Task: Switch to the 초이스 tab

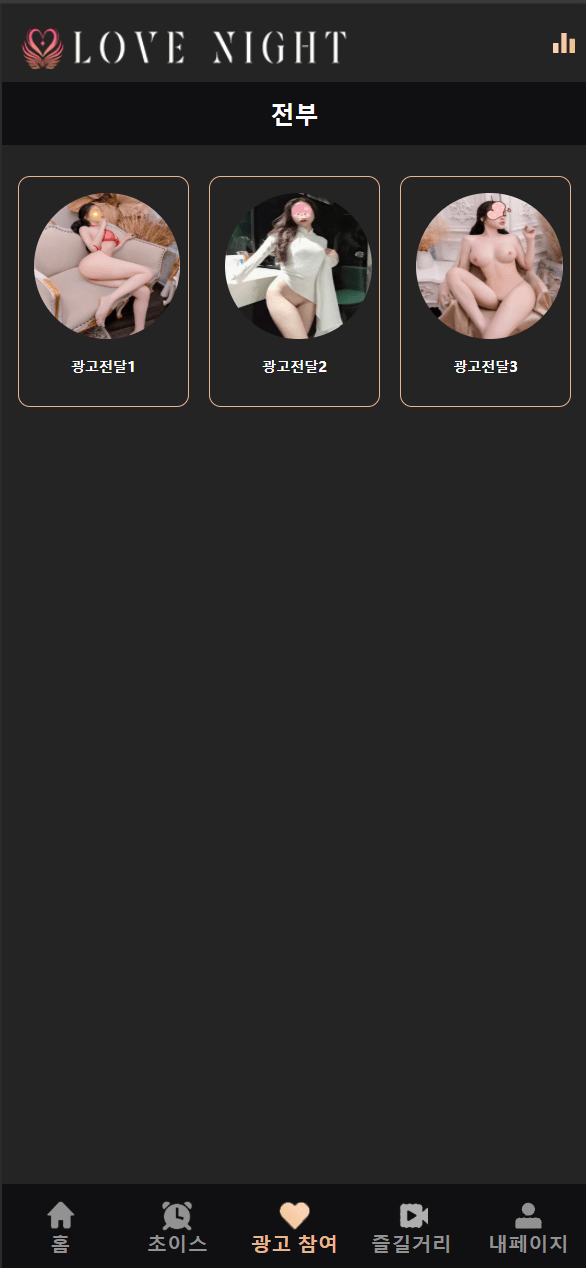Action: [x=177, y=1228]
